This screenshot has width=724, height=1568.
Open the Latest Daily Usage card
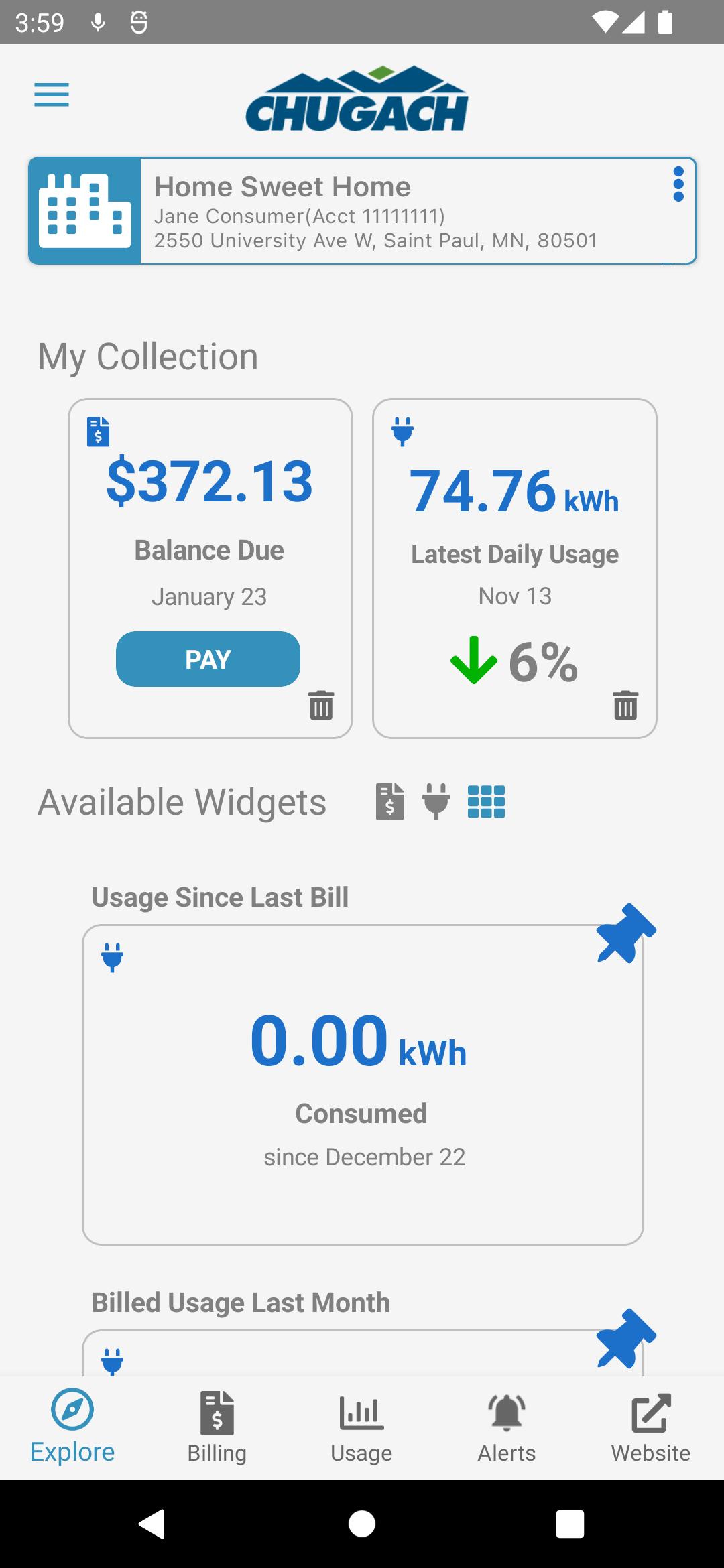pyautogui.click(x=515, y=568)
